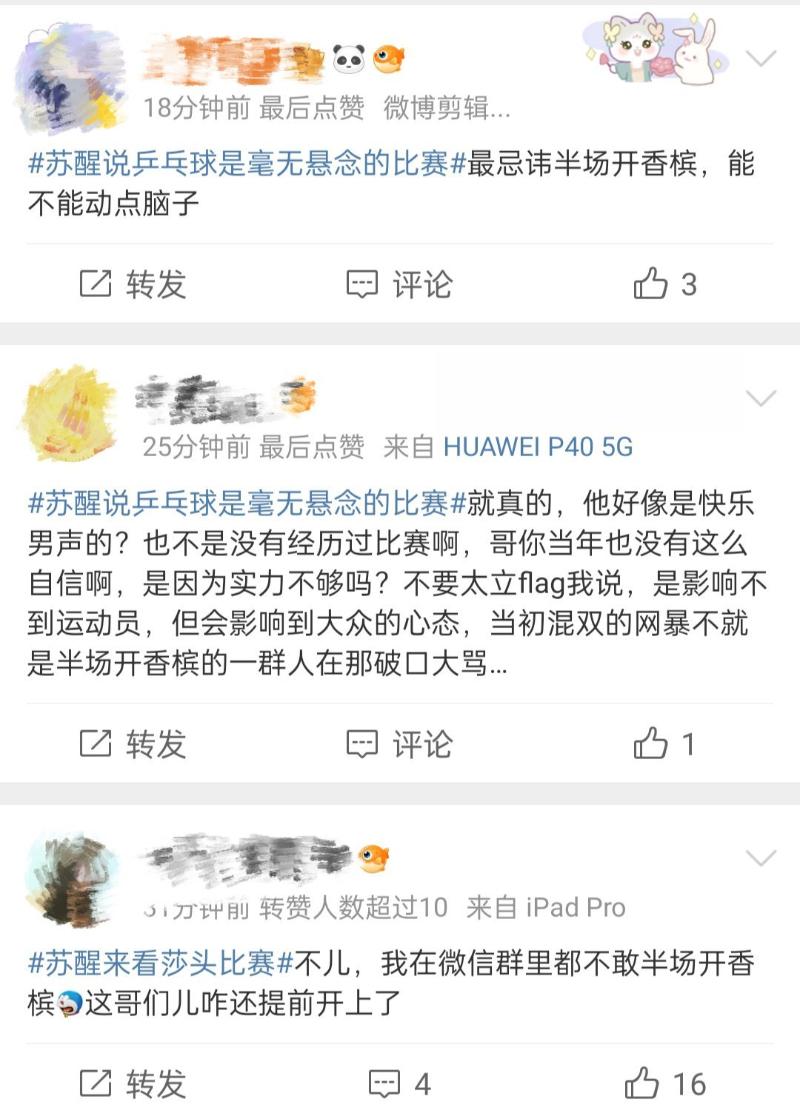Repost the post from iPad Pro
The image size is (800, 1116).
click(133, 1084)
